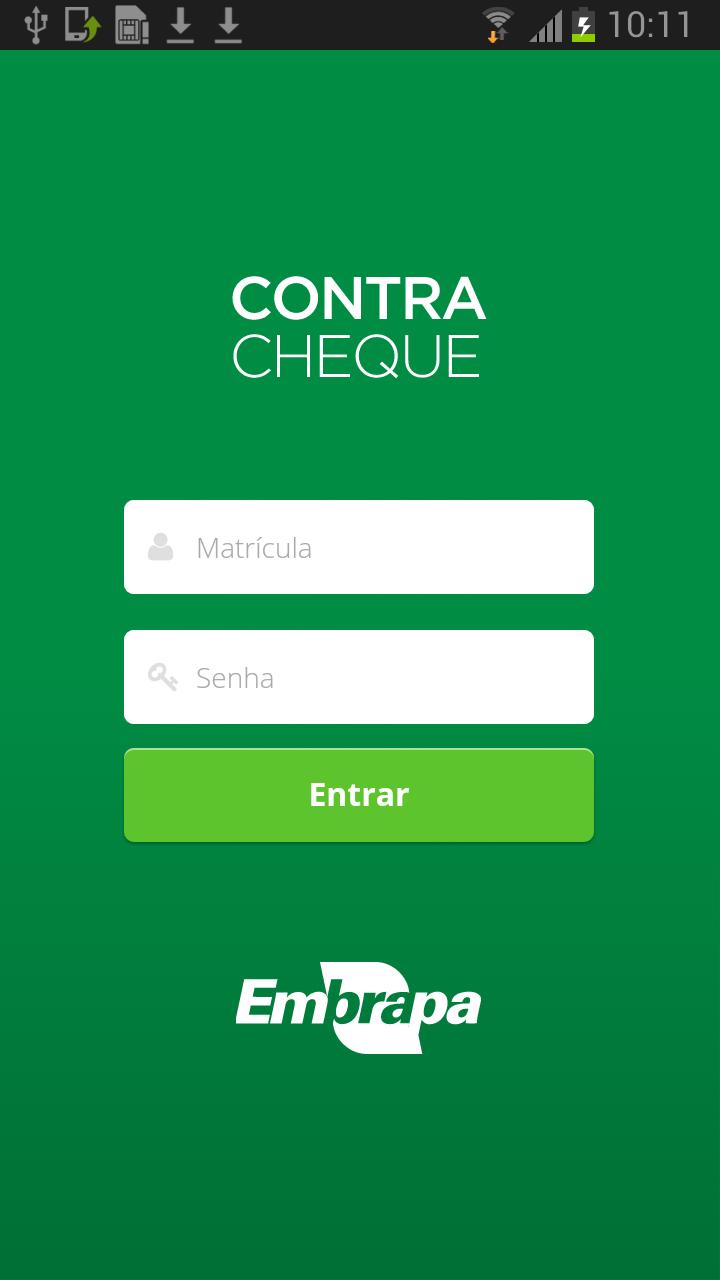
Task: Tap the green Entrar label text
Action: (358, 794)
